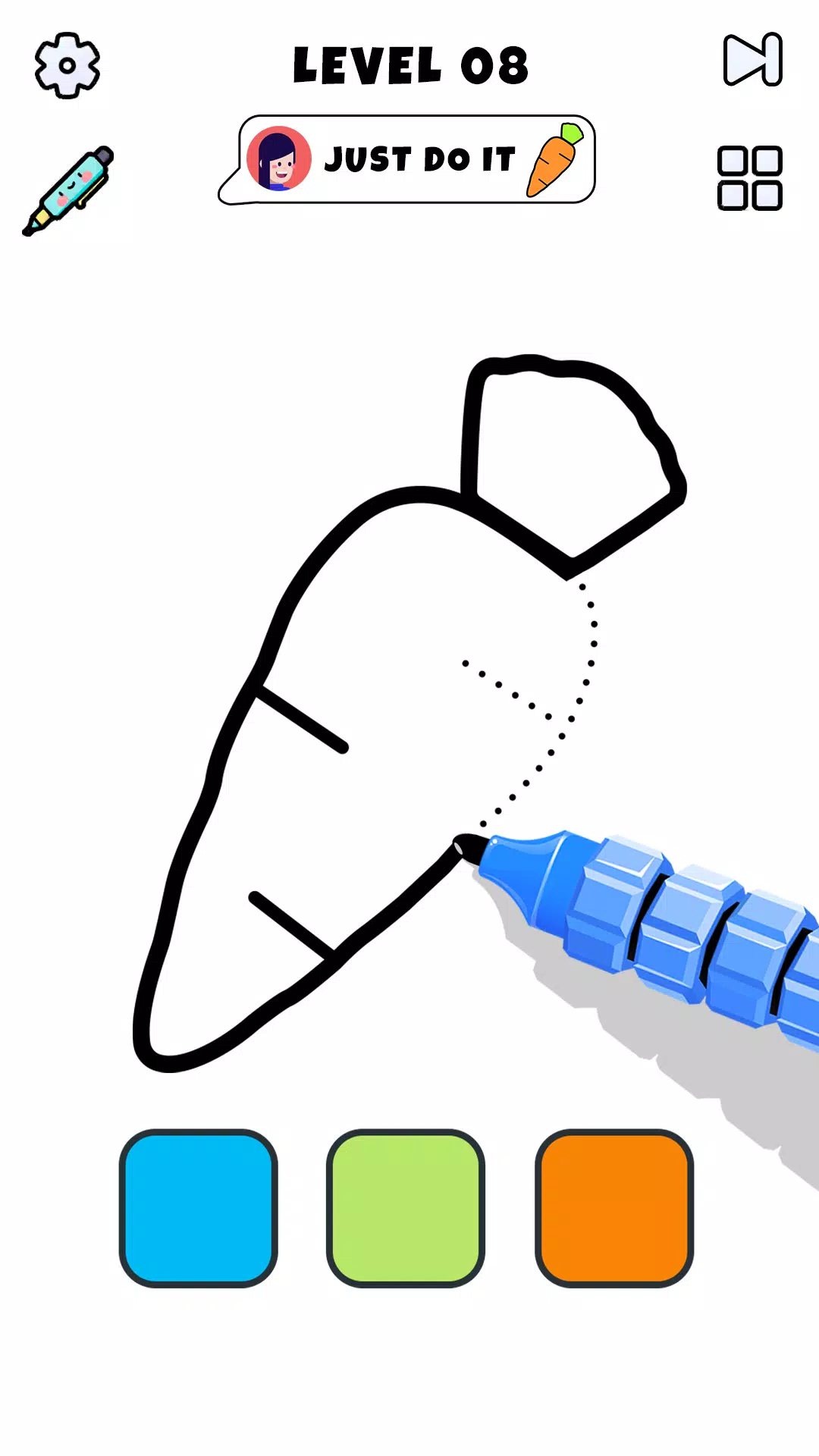Open the pen selection icon

click(x=68, y=191)
